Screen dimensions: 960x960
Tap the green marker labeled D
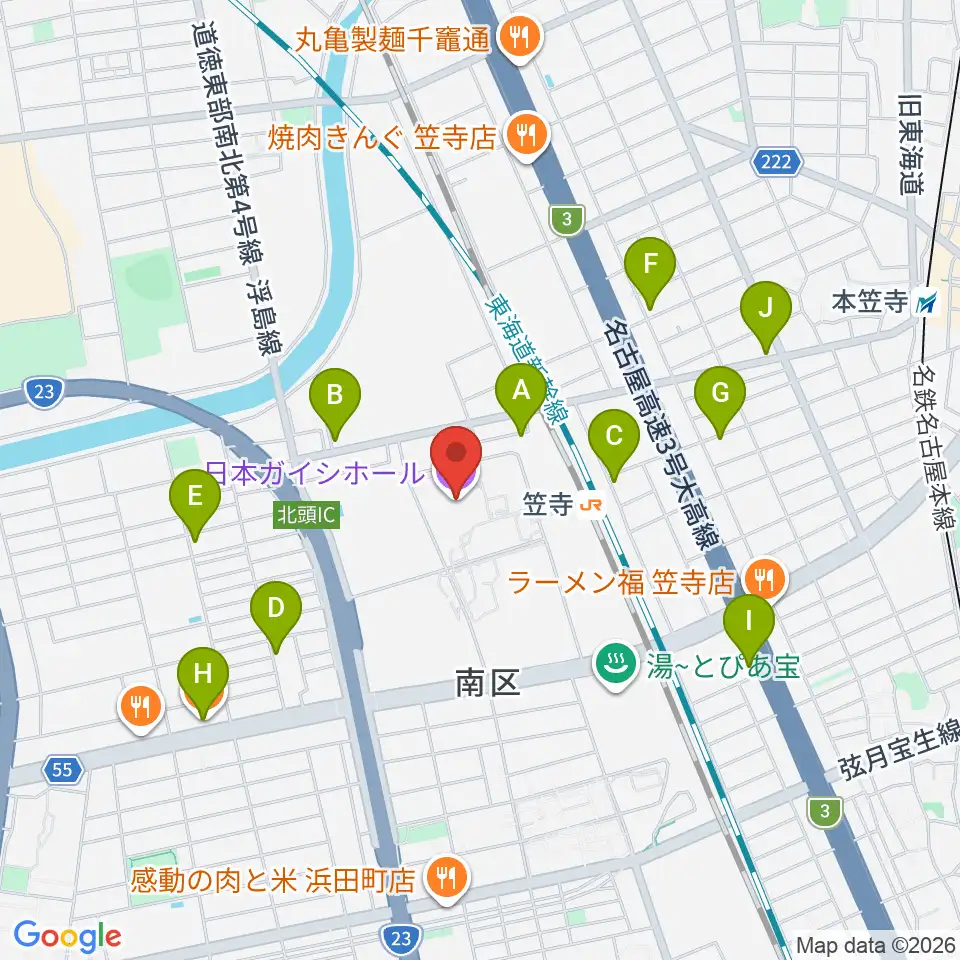276,612
